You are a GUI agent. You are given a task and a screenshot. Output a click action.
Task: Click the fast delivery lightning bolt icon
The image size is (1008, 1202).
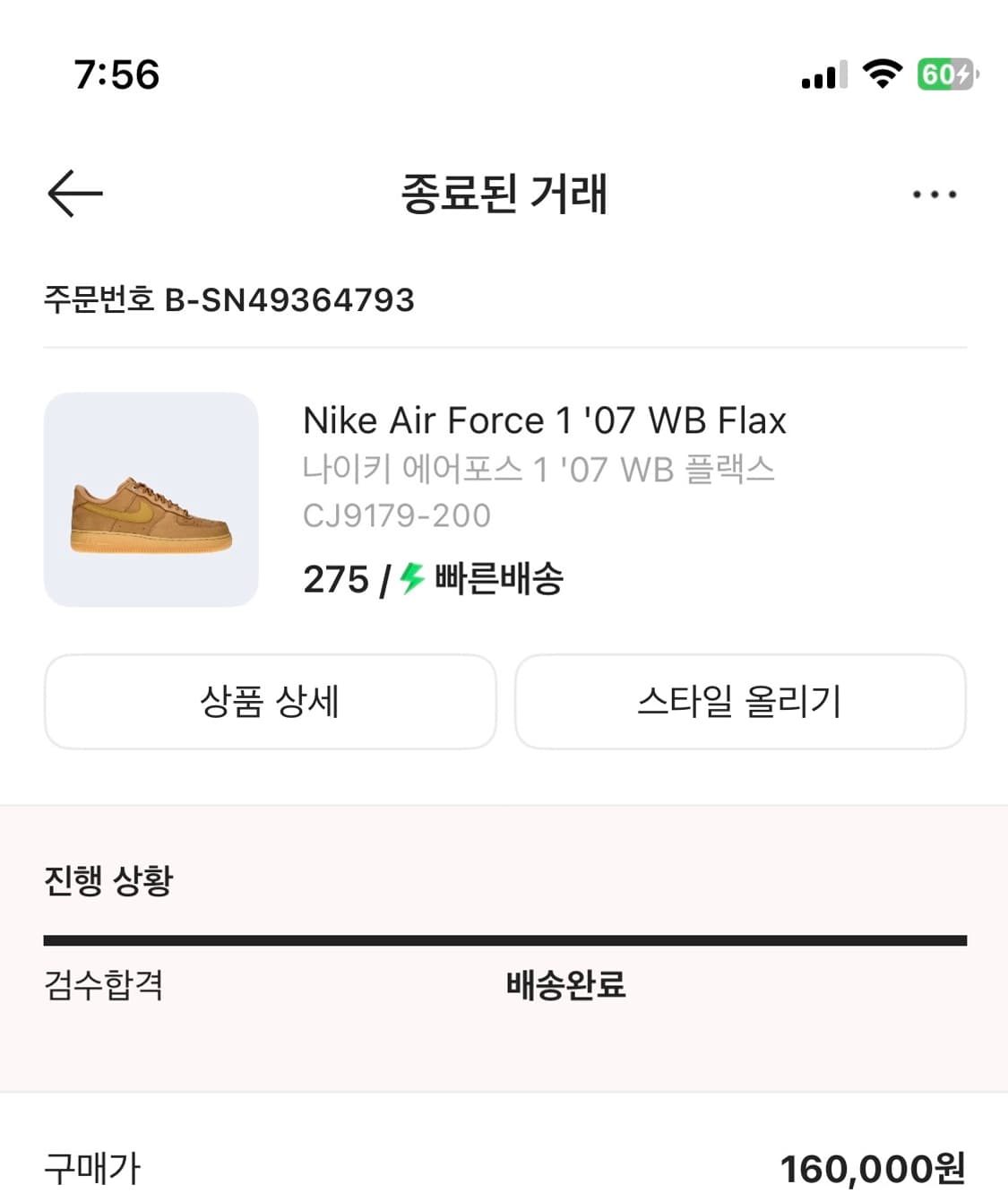(x=409, y=580)
